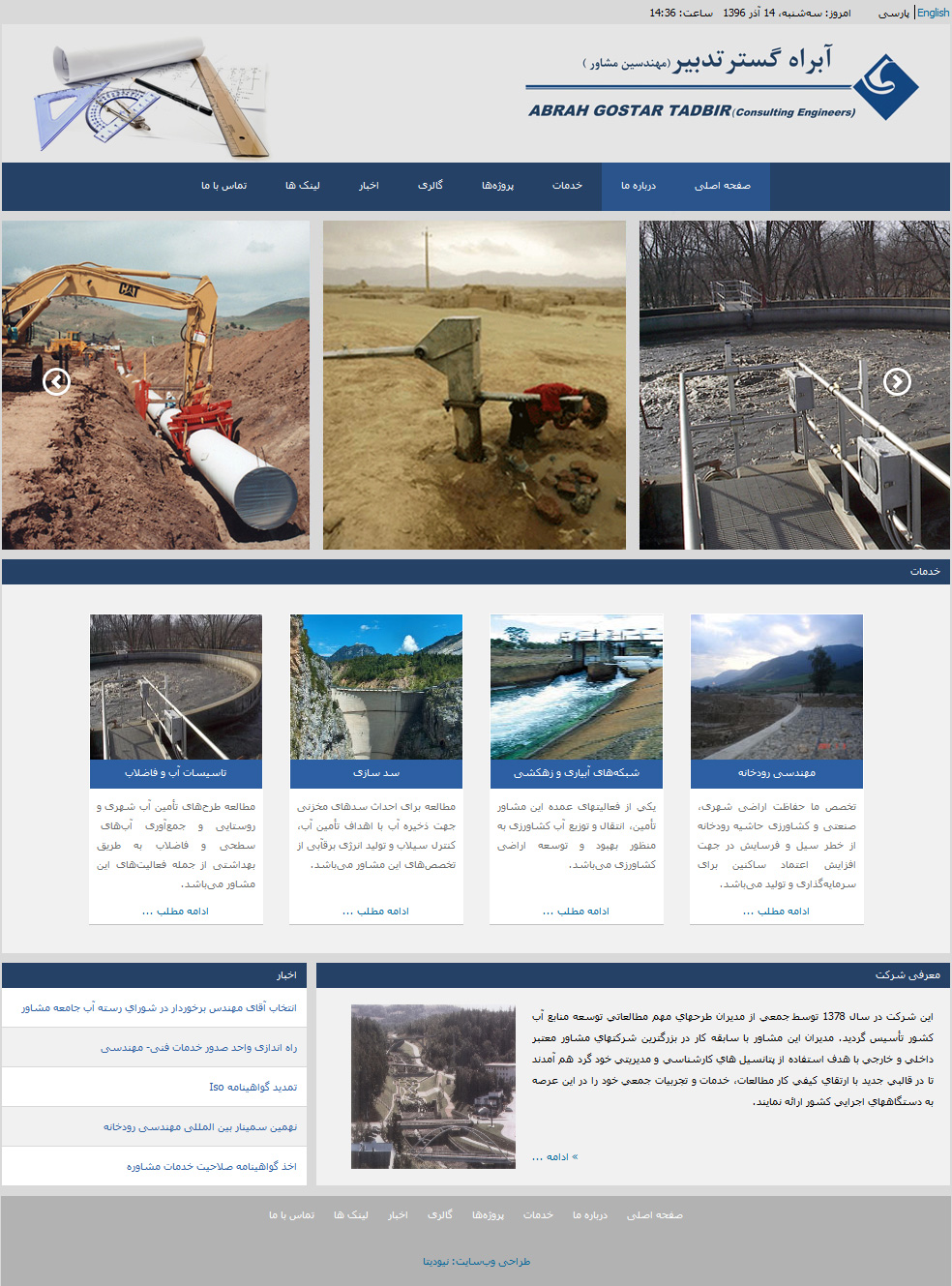Read more under سد سازی
Viewport: 952px width, 1286px height.
pyautogui.click(x=375, y=912)
